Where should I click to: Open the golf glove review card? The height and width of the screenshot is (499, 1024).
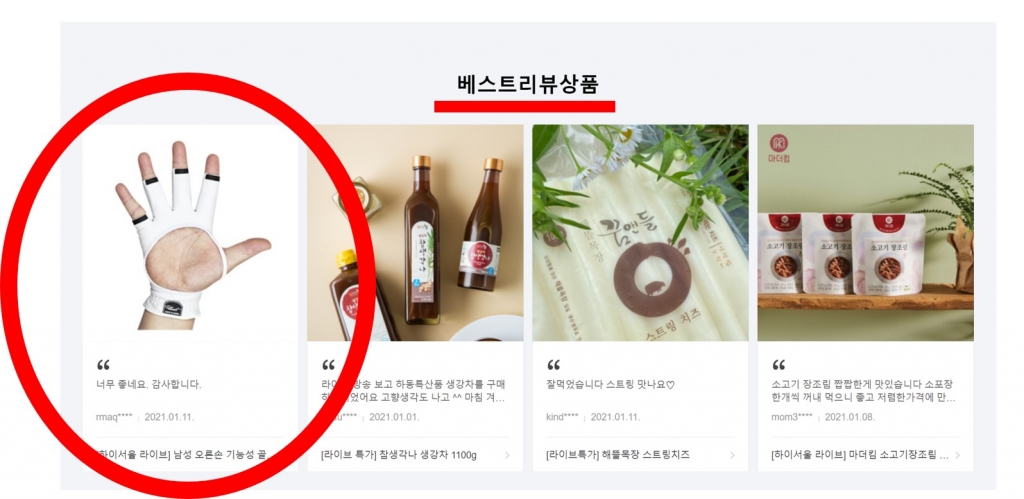pos(190,233)
